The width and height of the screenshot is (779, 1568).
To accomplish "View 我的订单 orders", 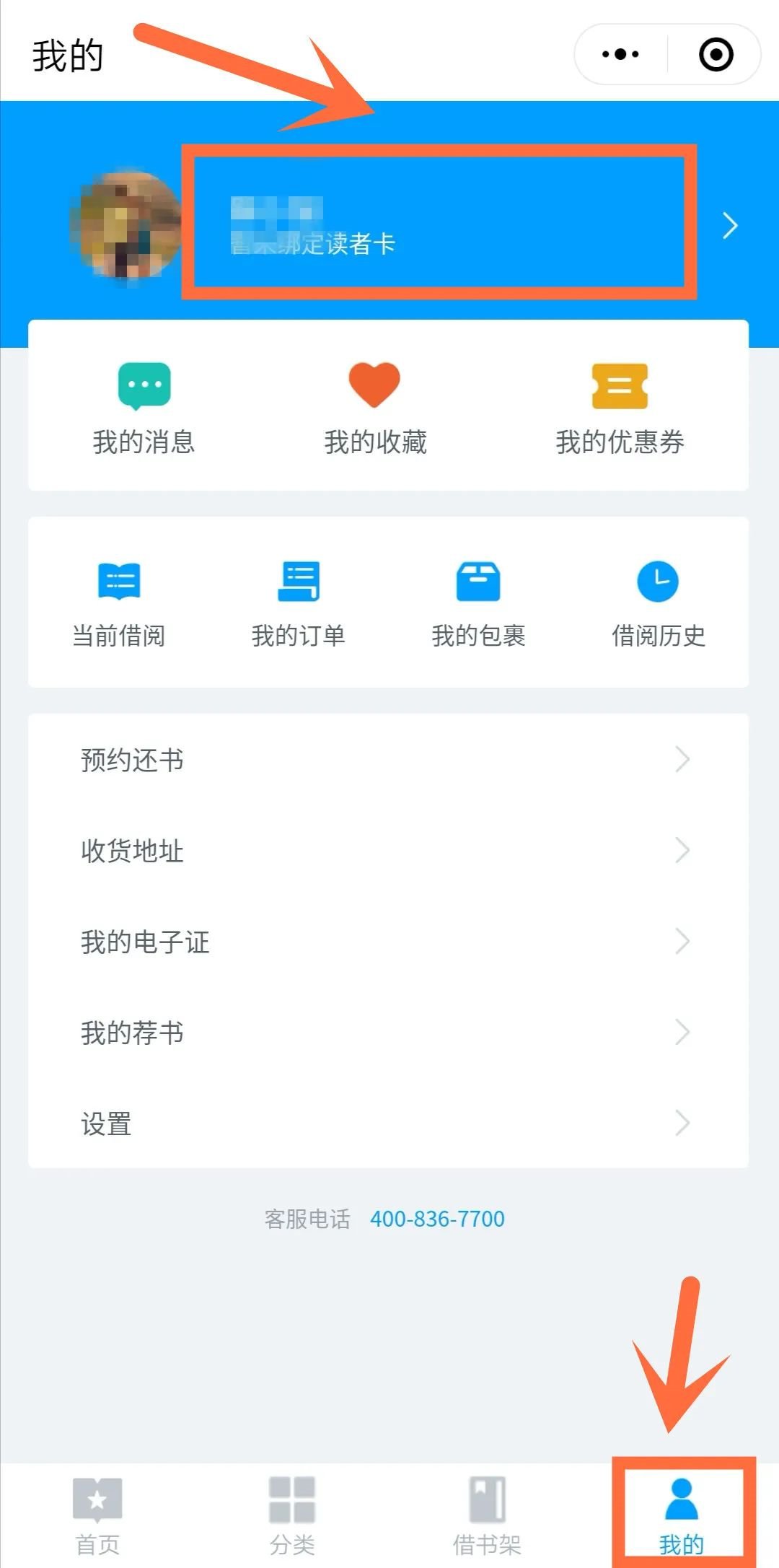I will click(x=299, y=604).
